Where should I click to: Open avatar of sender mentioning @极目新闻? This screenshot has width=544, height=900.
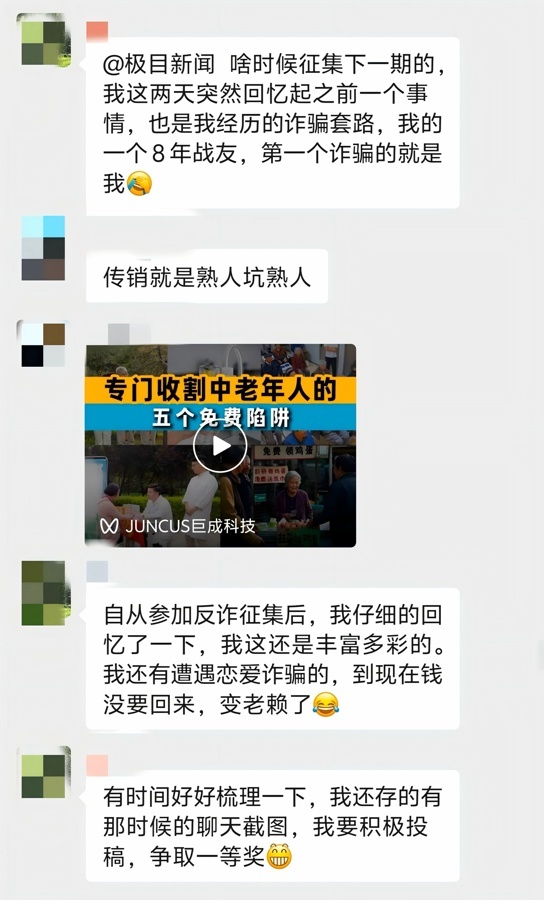coord(44,41)
